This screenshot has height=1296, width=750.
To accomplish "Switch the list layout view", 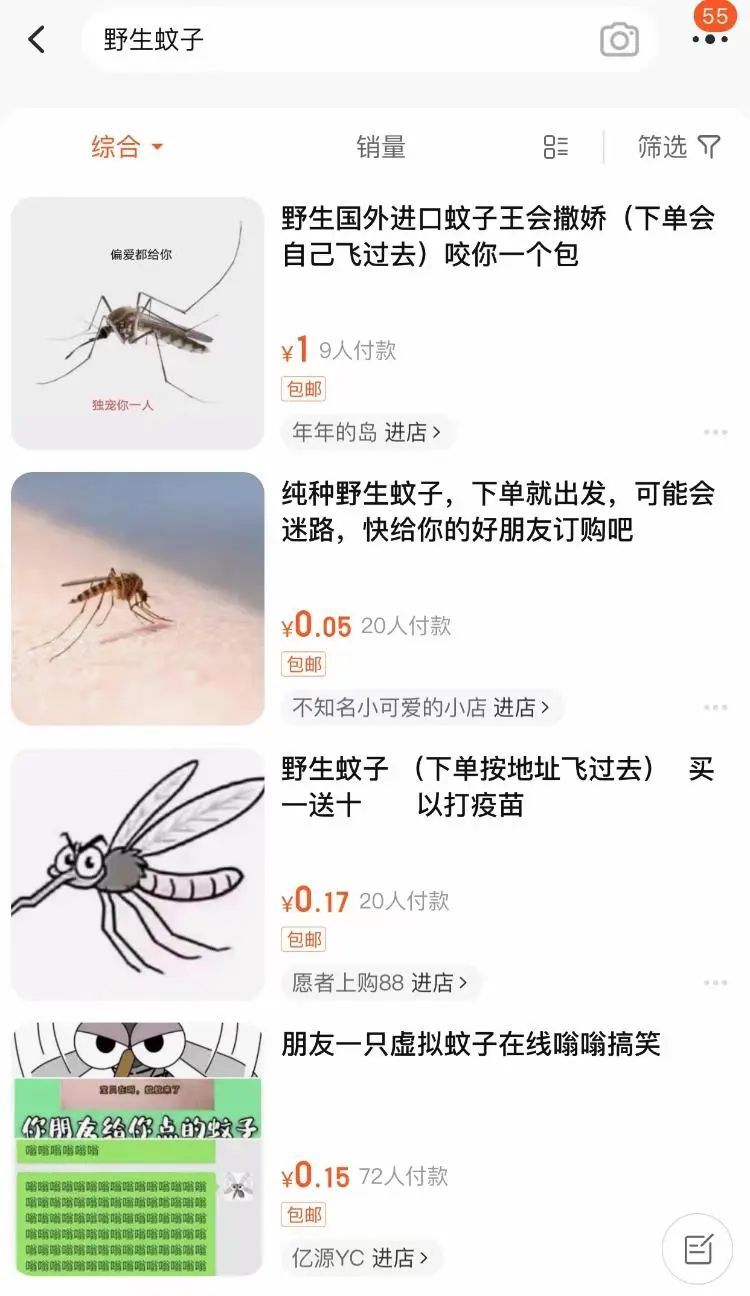I will [x=556, y=147].
